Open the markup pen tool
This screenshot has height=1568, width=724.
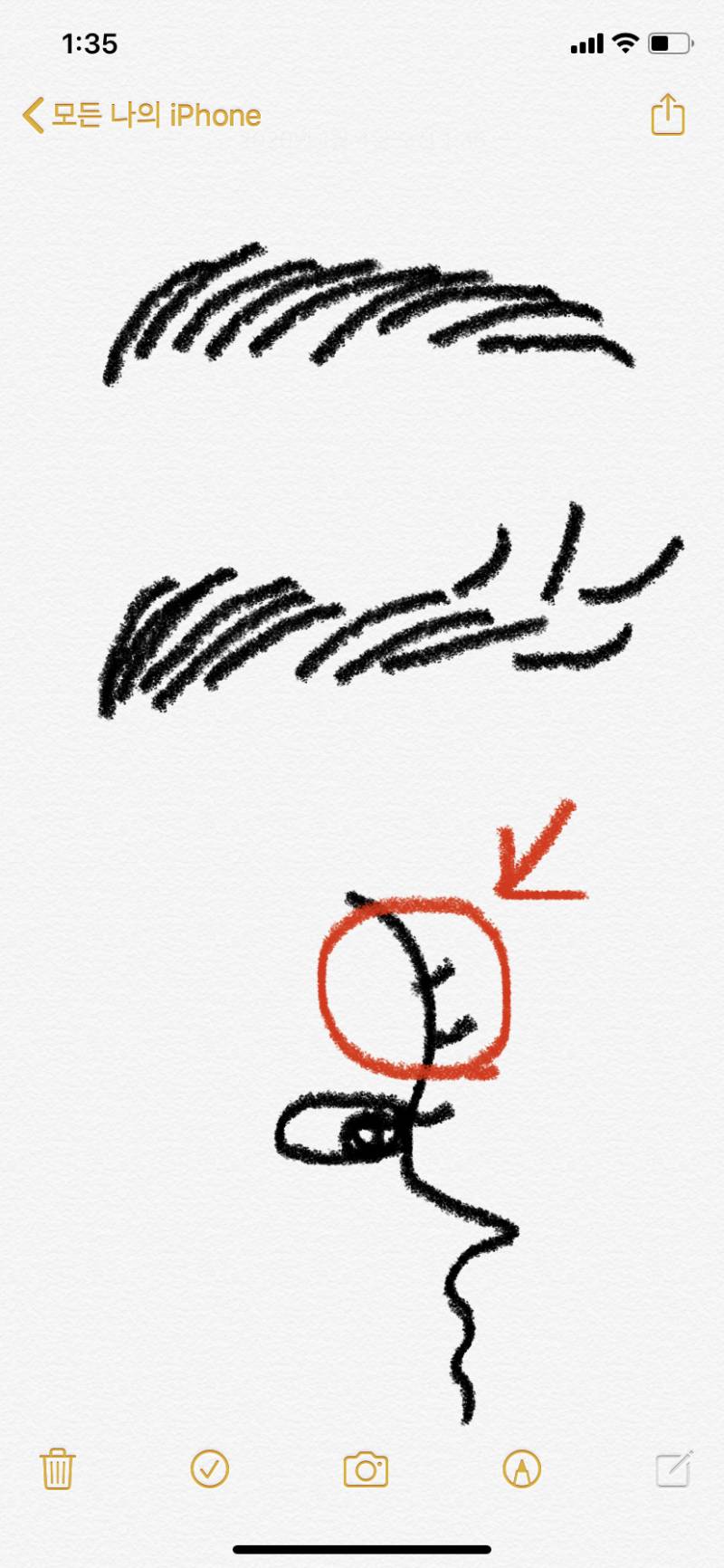pyautogui.click(x=521, y=1468)
